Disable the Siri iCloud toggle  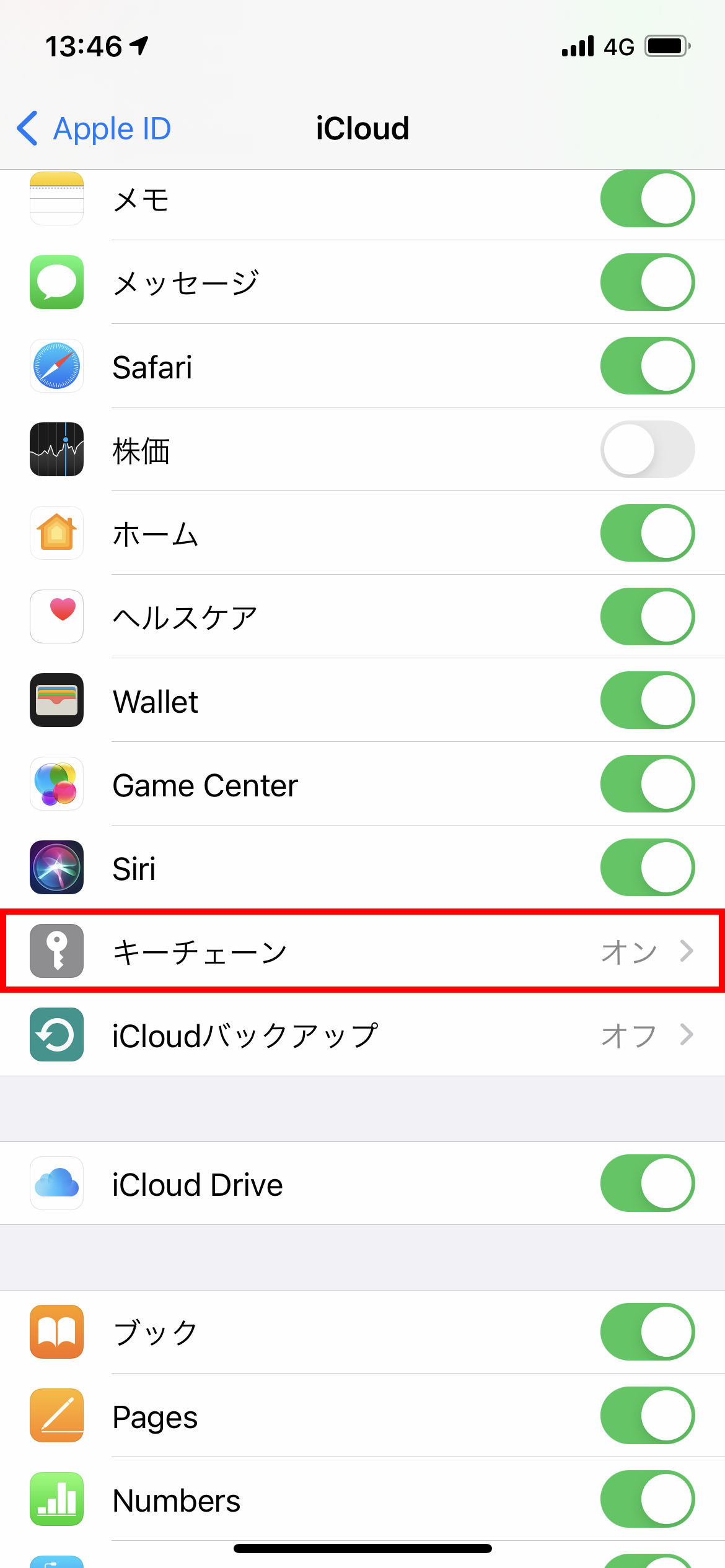pyautogui.click(x=647, y=868)
